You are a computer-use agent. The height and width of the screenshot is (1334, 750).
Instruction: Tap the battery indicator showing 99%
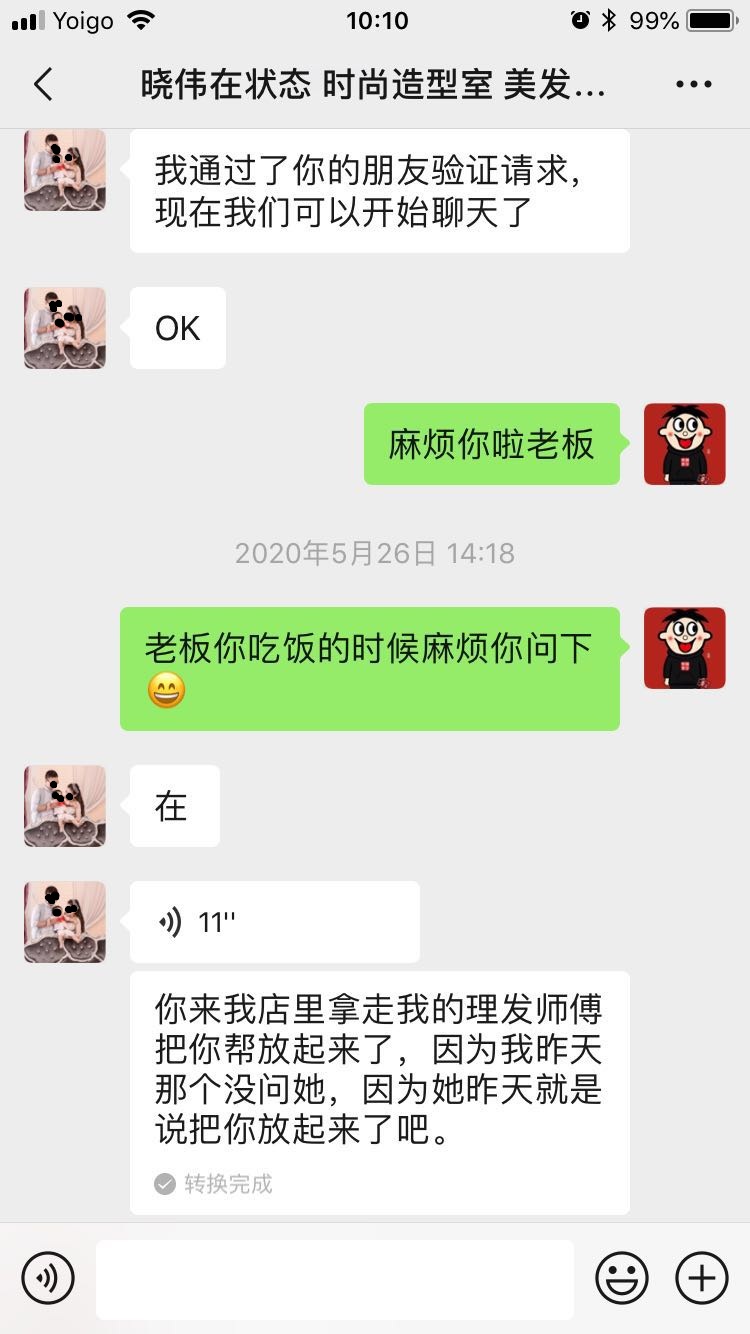click(x=707, y=18)
